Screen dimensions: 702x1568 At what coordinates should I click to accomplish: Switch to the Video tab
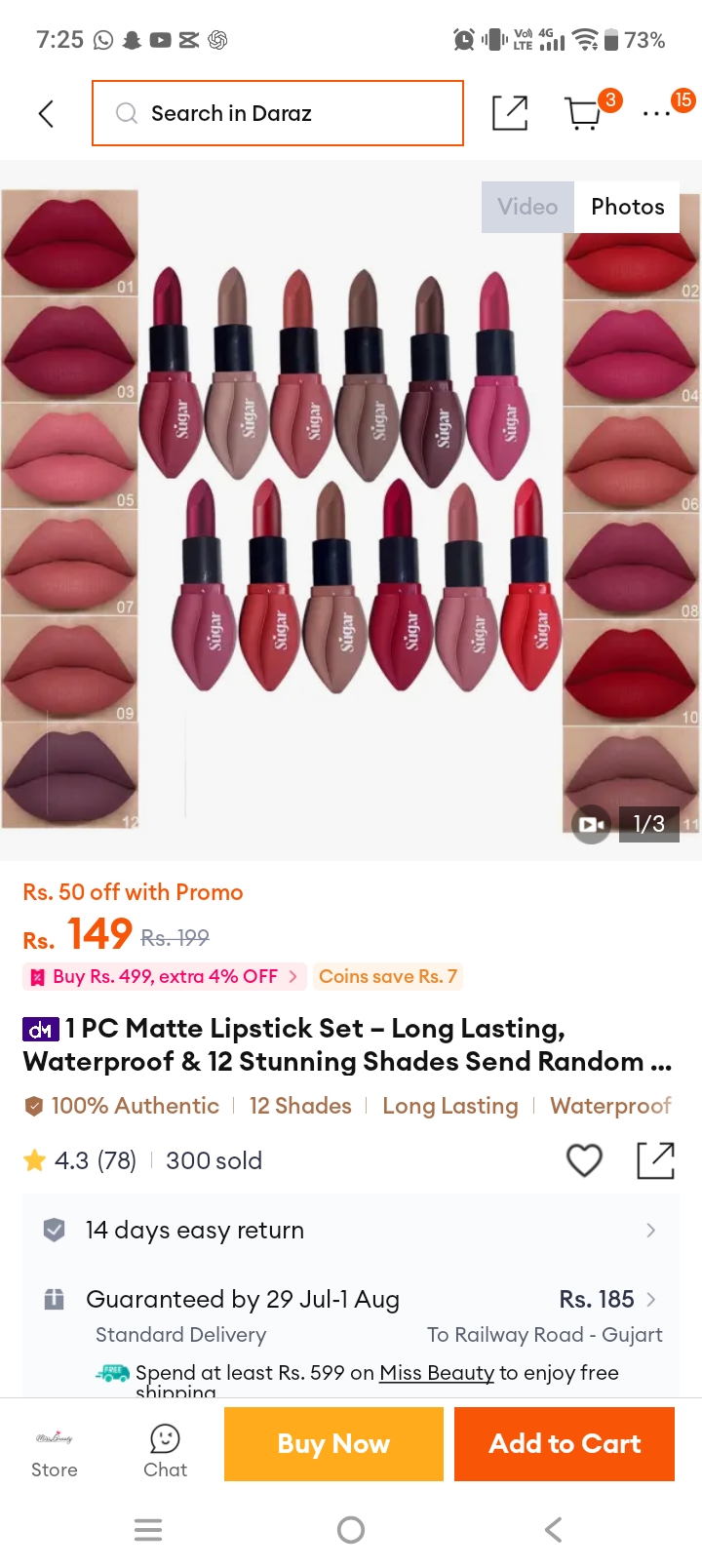pos(527,207)
